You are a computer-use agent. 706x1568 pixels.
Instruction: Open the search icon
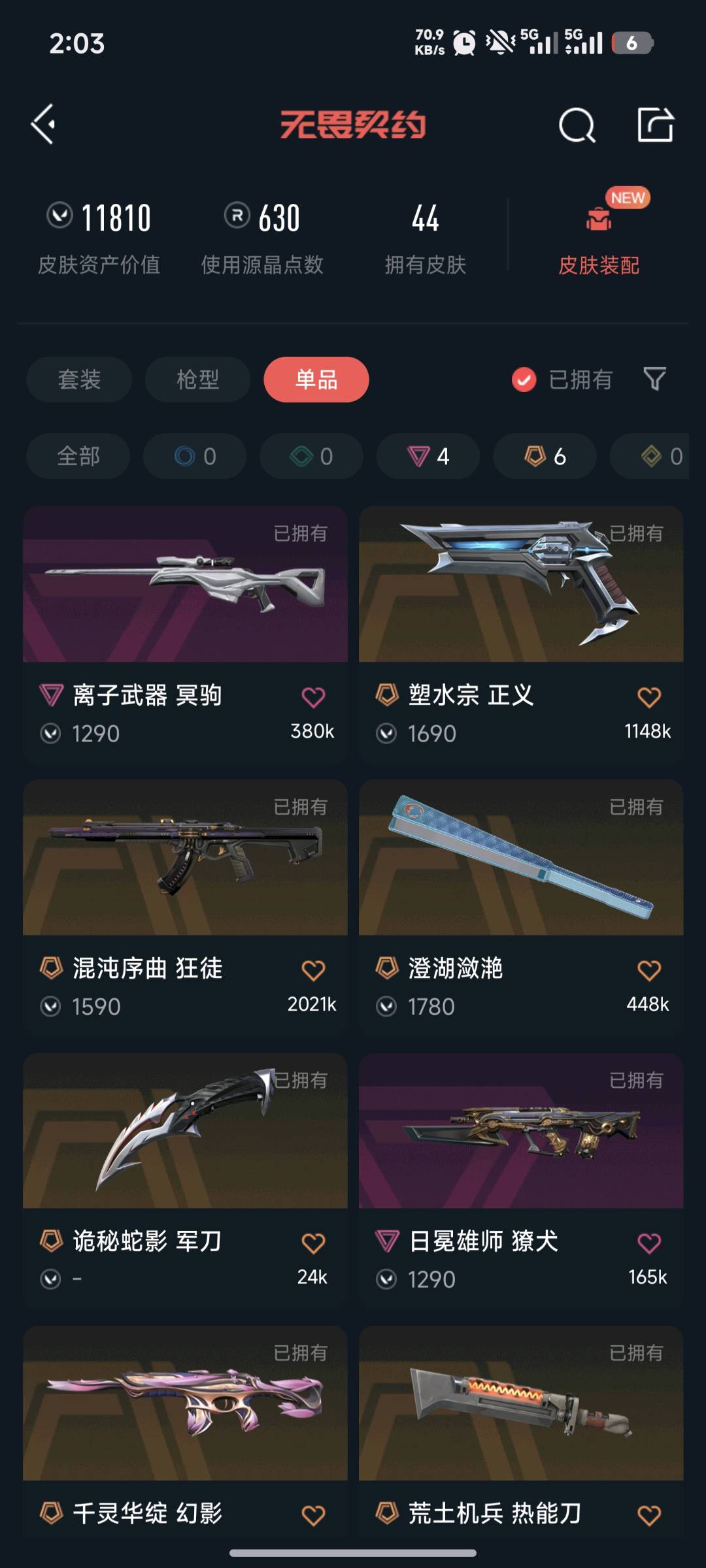coord(577,124)
